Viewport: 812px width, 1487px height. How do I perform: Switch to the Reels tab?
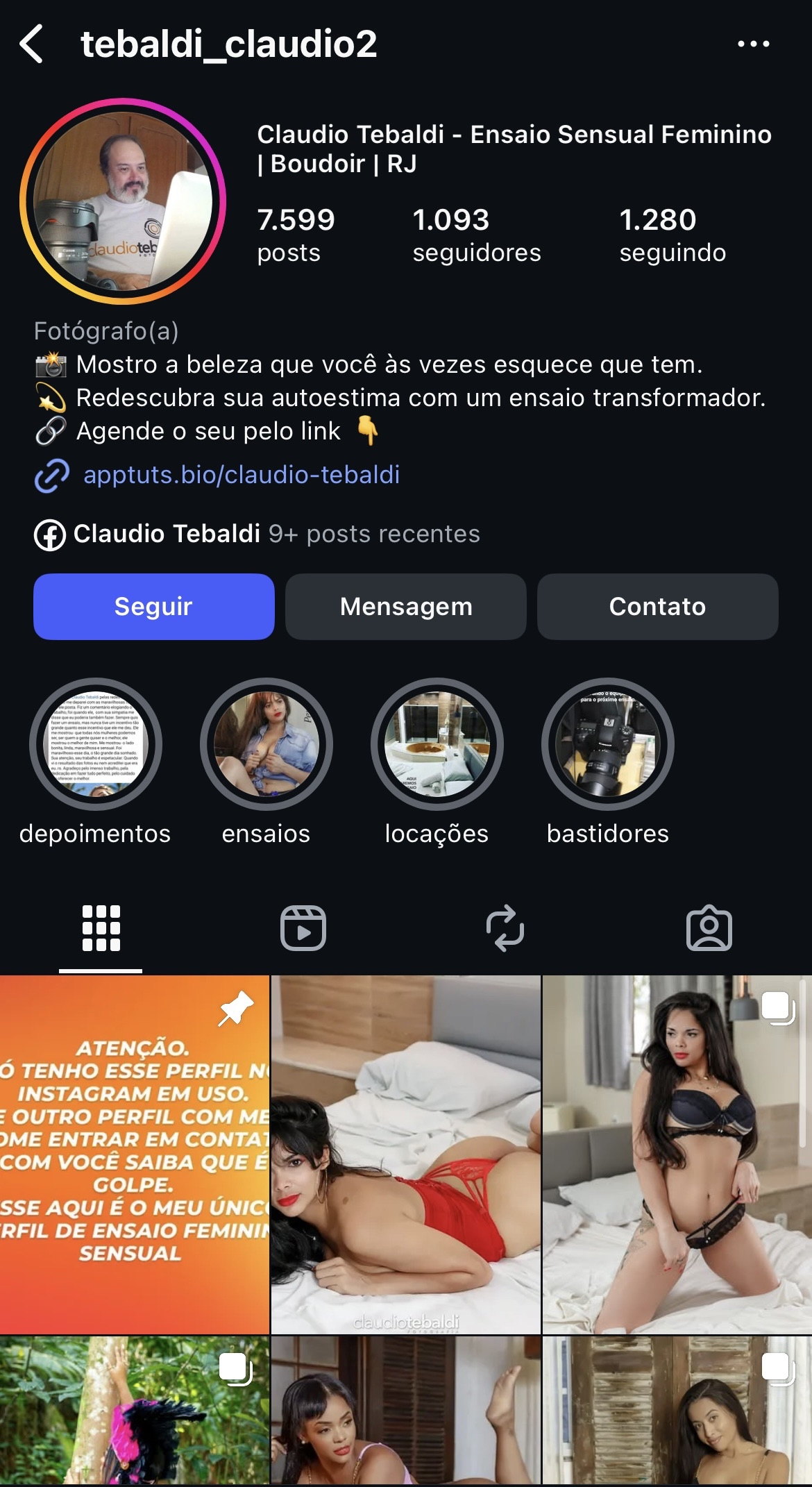[x=303, y=928]
